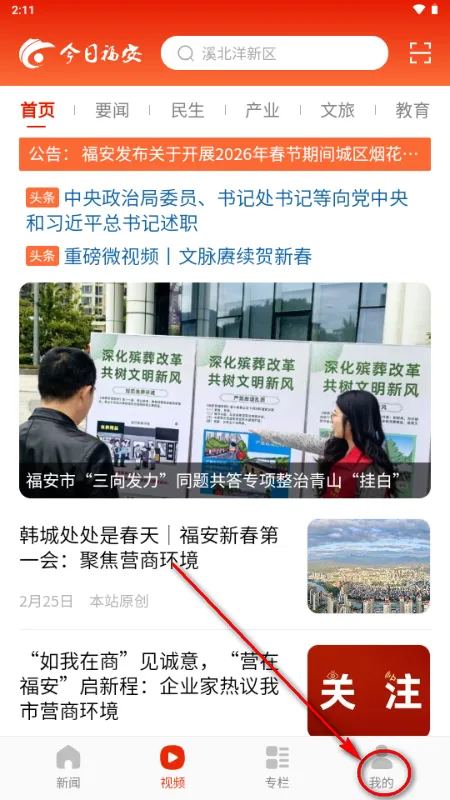The width and height of the screenshot is (450, 800).
Task: Open the 文旅 top tab
Action: click(x=337, y=110)
